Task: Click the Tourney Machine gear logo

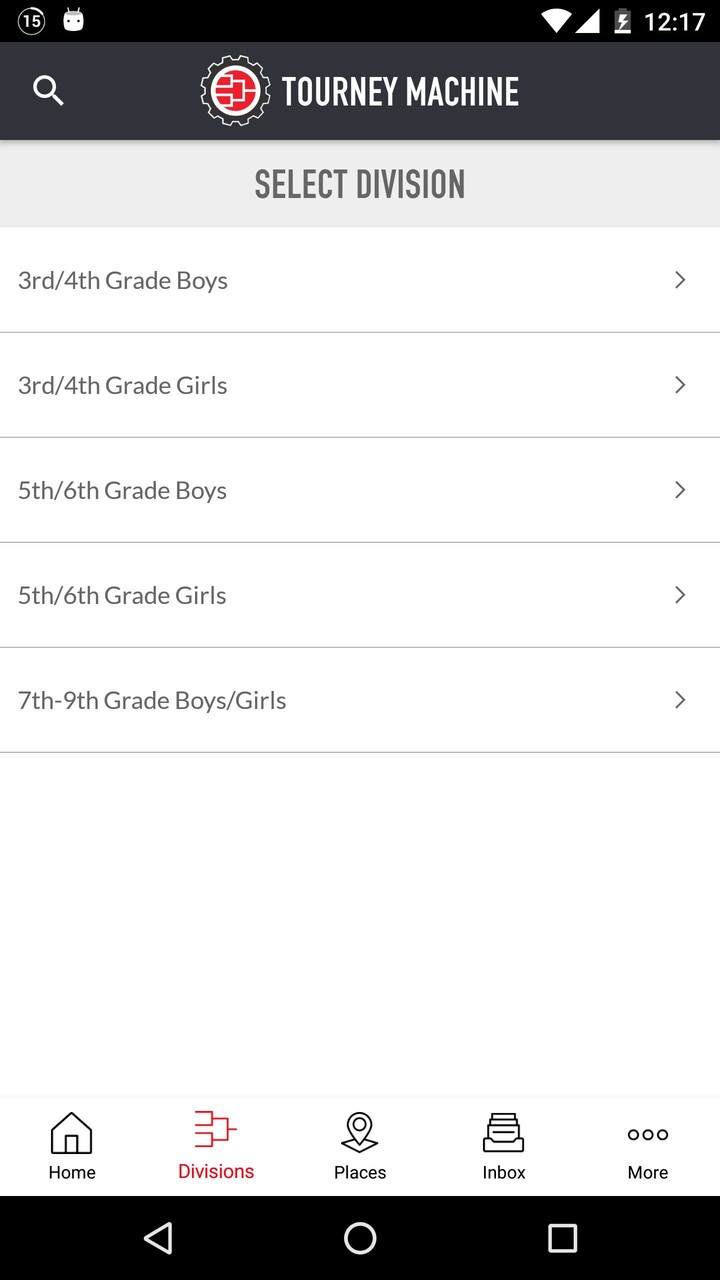Action: tap(236, 91)
